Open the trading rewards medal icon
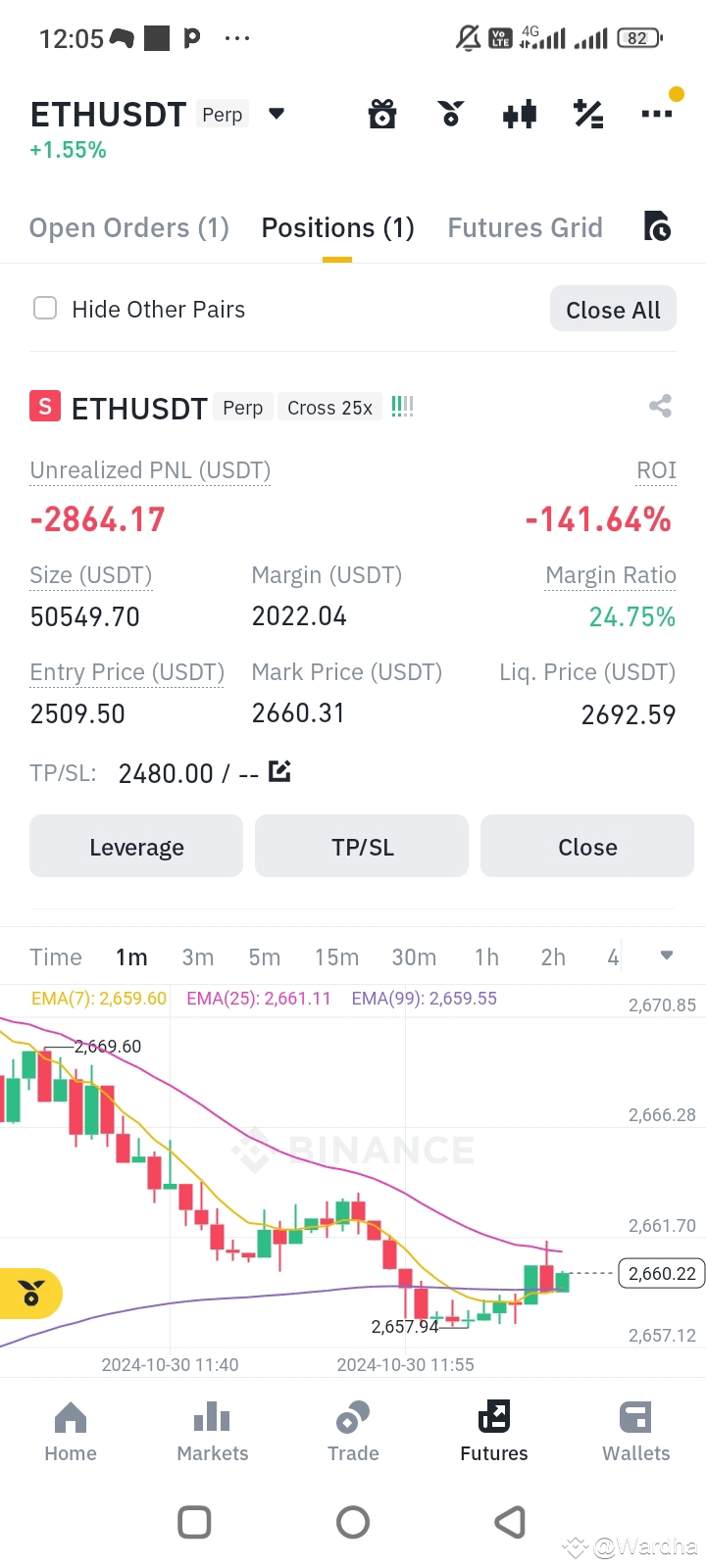 [450, 114]
